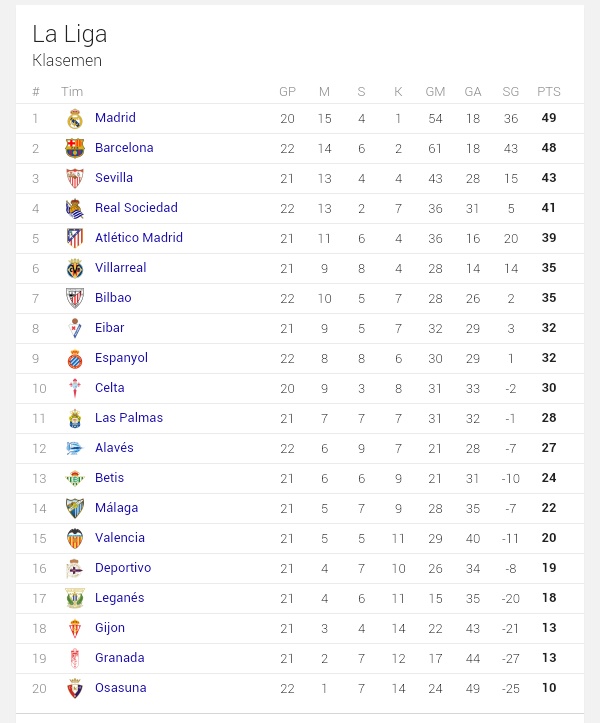Image resolution: width=600 pixels, height=723 pixels.
Task: View Villarreal team details
Action: pos(120,268)
